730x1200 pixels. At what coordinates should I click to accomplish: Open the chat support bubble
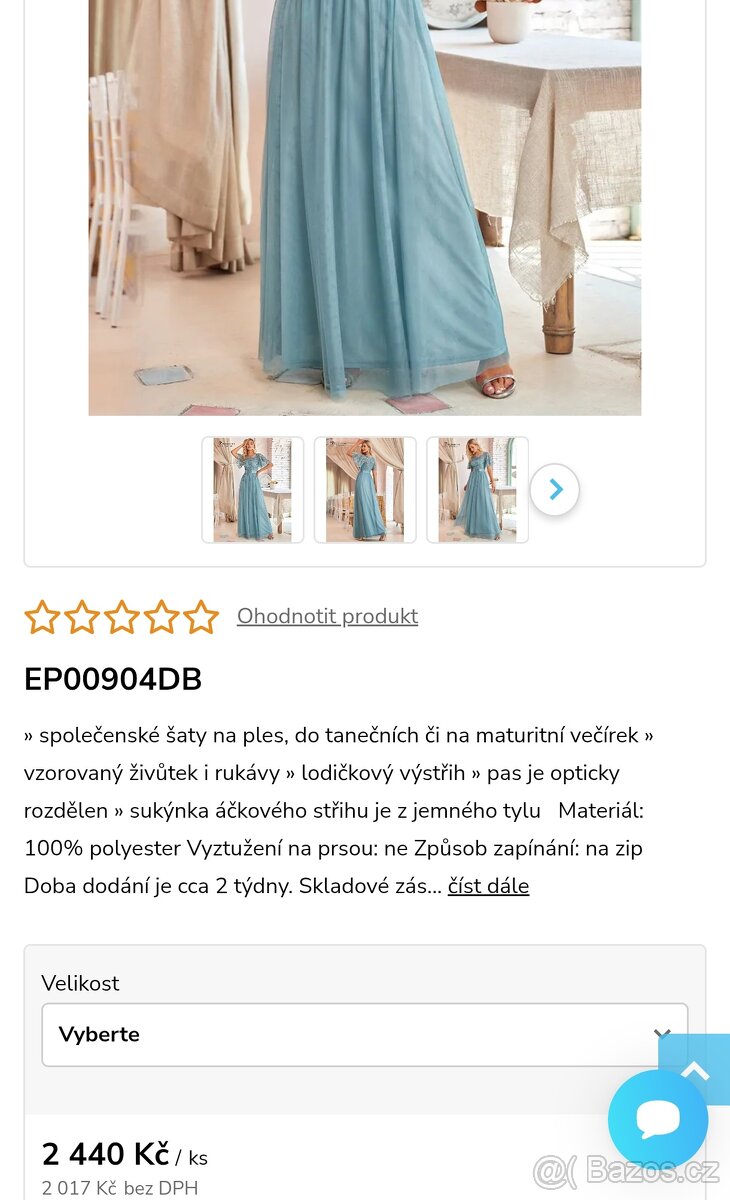pos(658,1119)
